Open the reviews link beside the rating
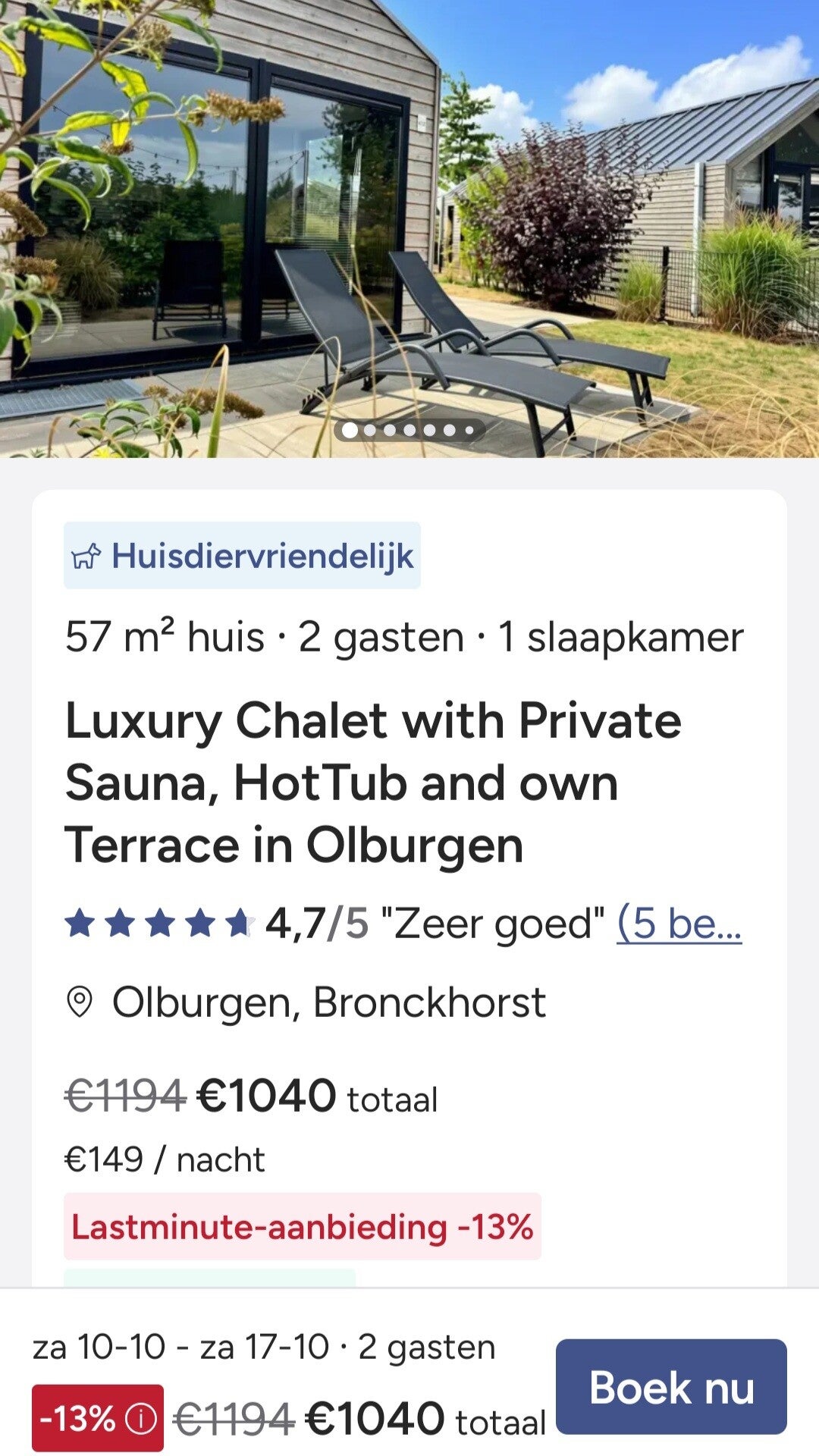Viewport: 819px width, 1456px height. [x=679, y=923]
